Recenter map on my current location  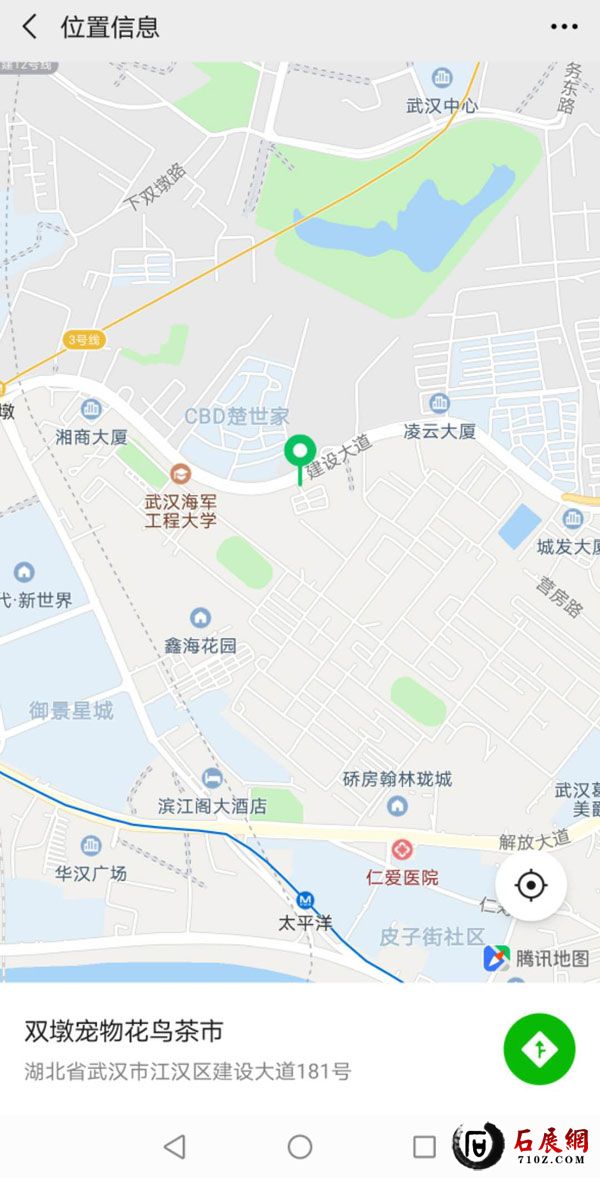tap(531, 885)
